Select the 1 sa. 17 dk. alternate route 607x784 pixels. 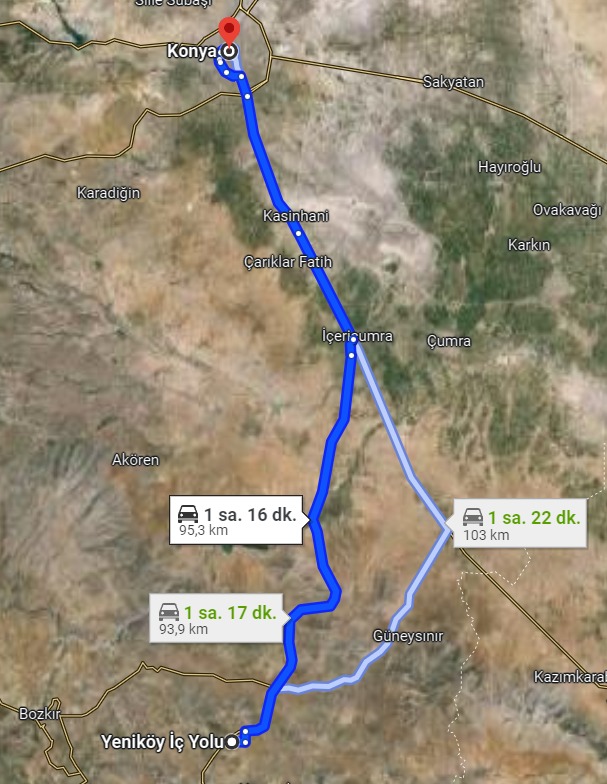(219, 618)
